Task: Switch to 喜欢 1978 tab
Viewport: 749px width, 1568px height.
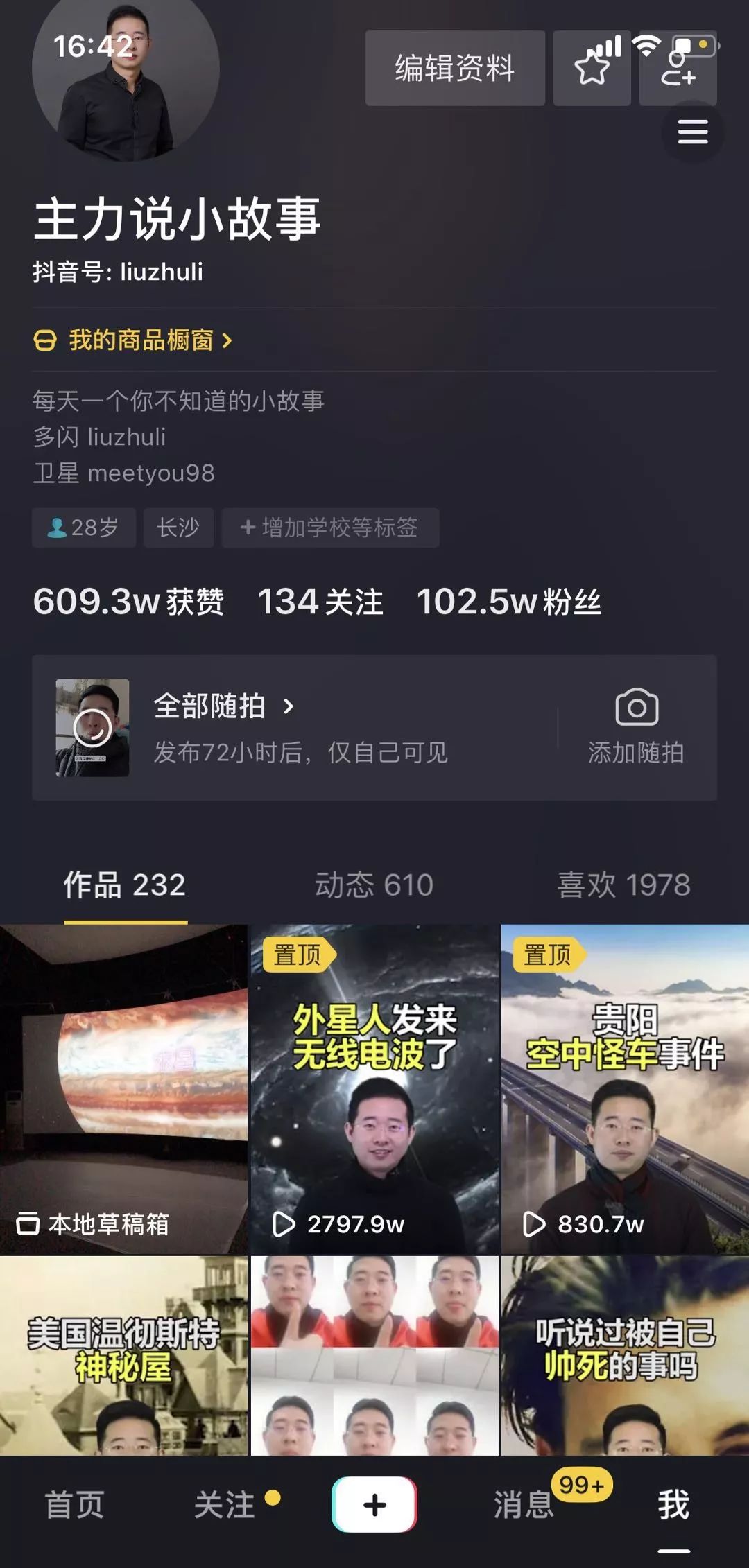Action: pos(623,885)
